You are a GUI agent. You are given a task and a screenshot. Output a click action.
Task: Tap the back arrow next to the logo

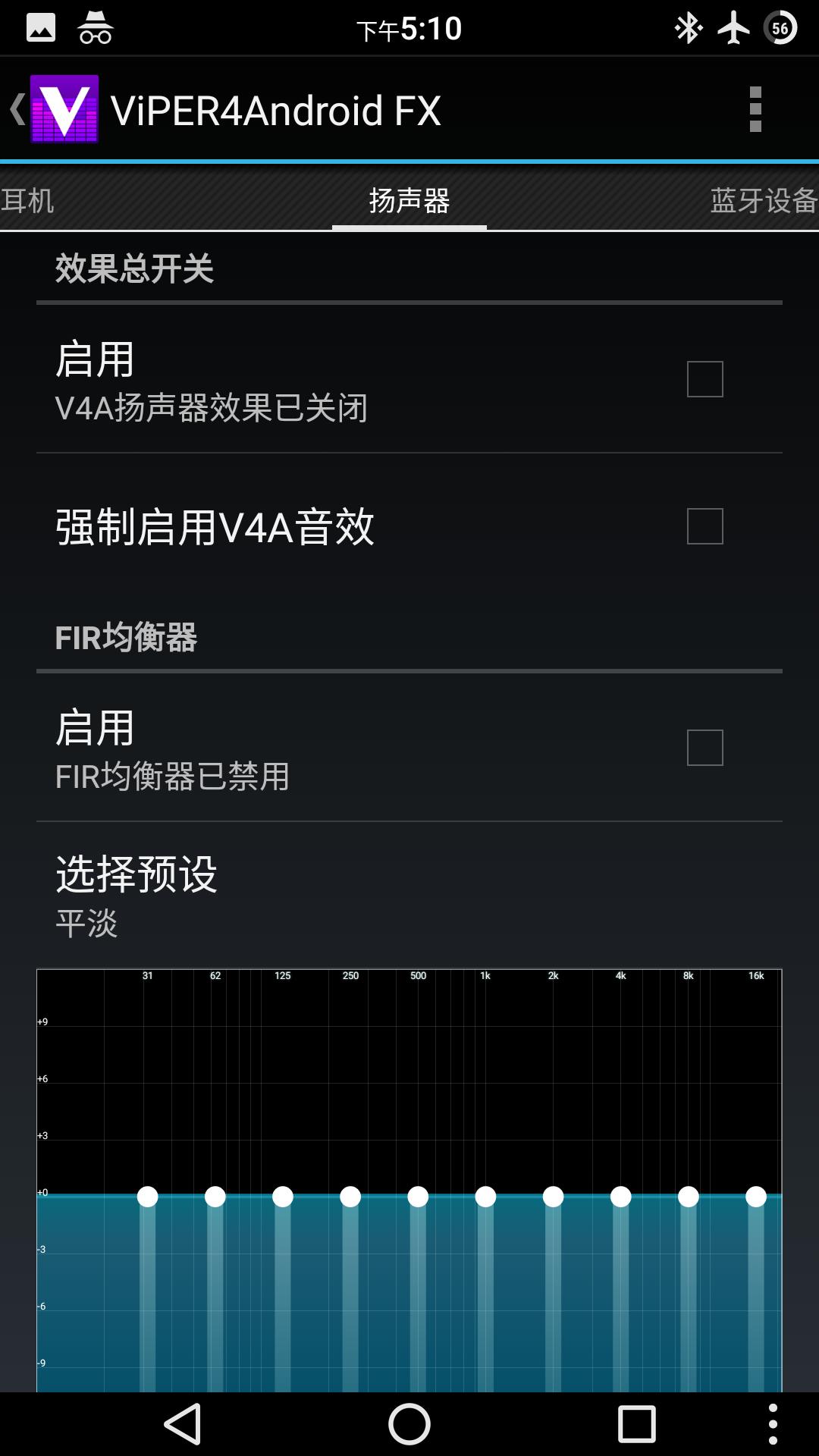click(14, 108)
